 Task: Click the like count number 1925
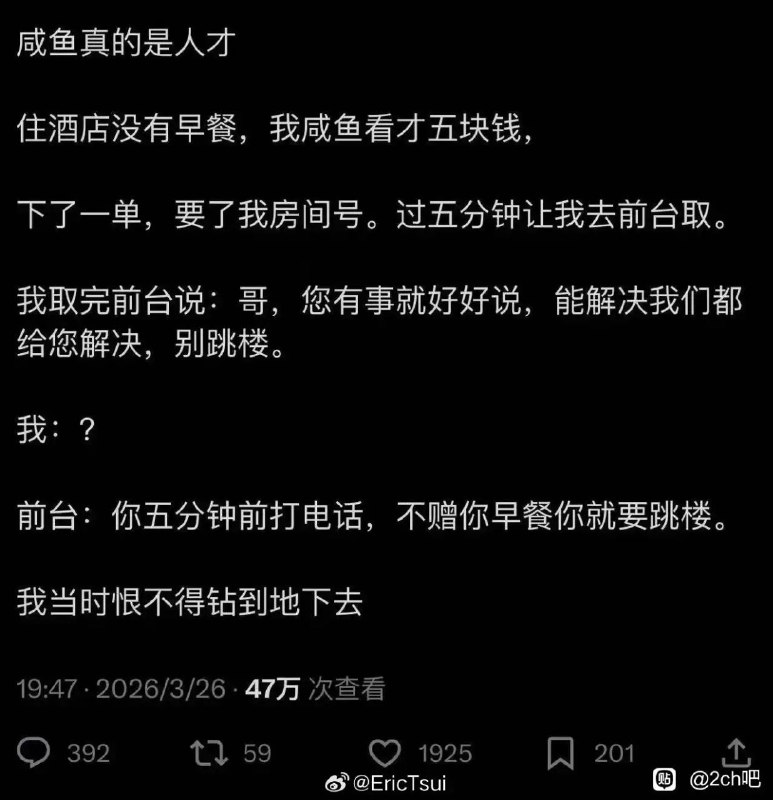(x=445, y=753)
